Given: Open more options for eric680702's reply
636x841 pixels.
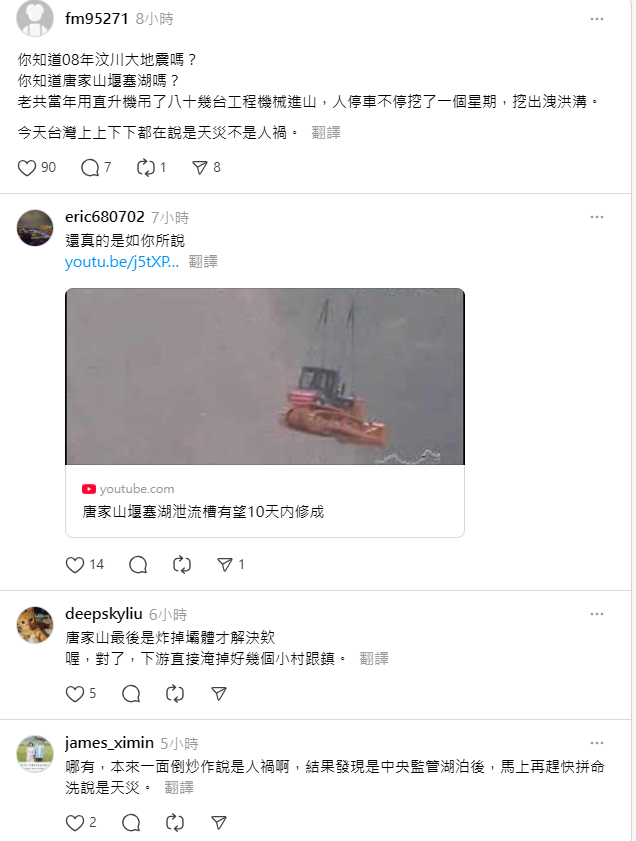Looking at the screenshot, I should point(597,217).
